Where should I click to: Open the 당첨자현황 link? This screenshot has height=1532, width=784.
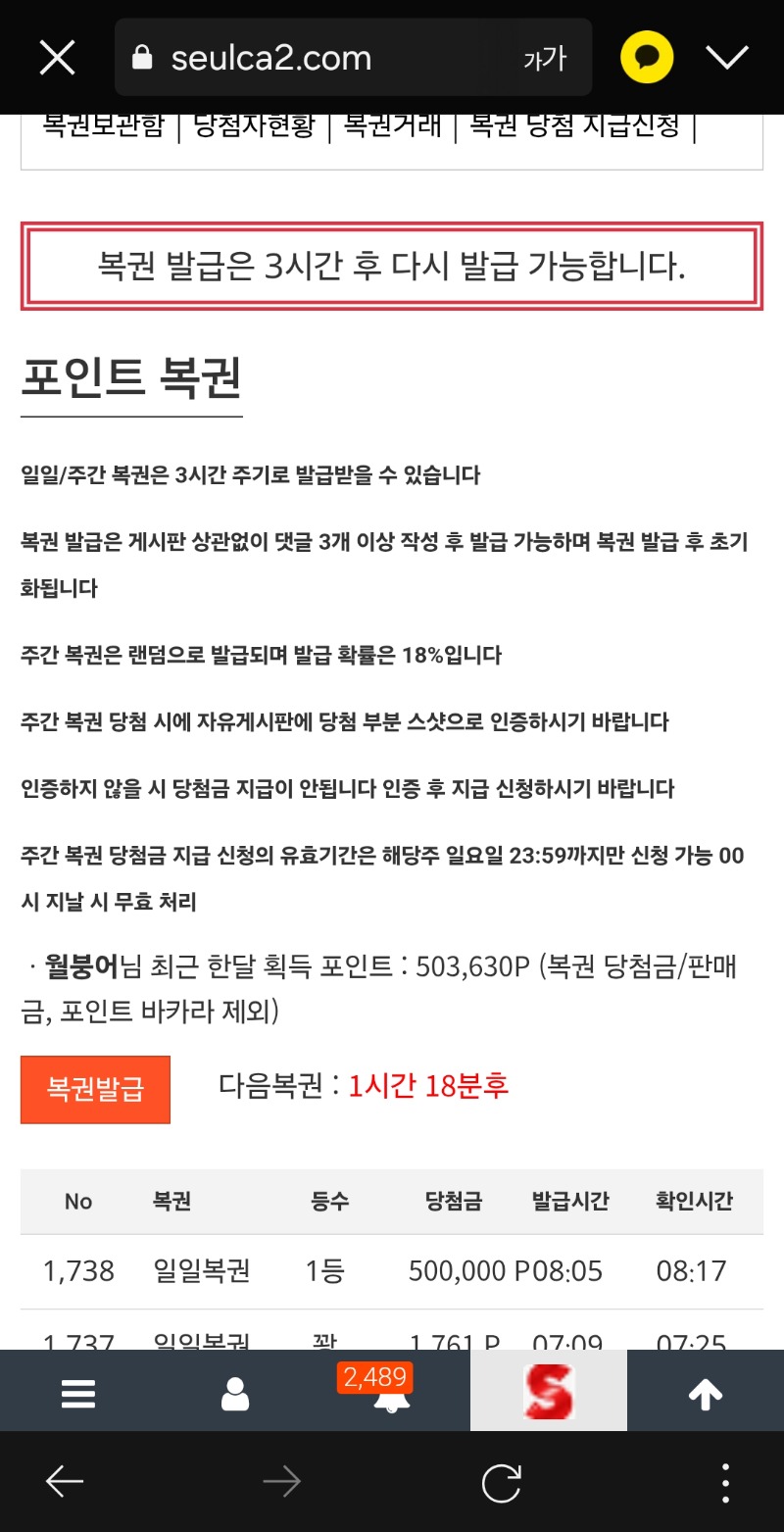[254, 125]
